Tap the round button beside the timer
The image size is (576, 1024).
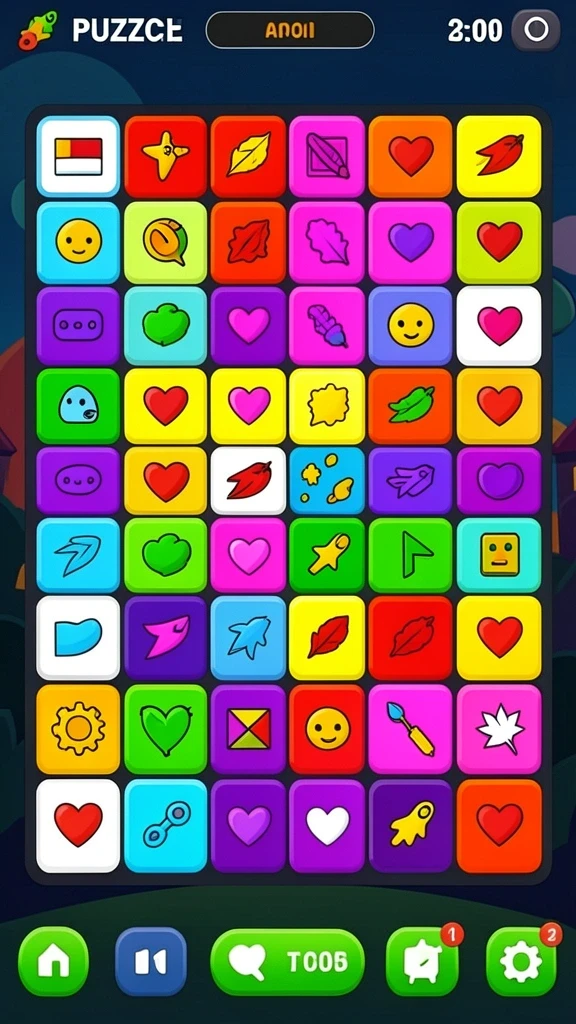coord(536,29)
